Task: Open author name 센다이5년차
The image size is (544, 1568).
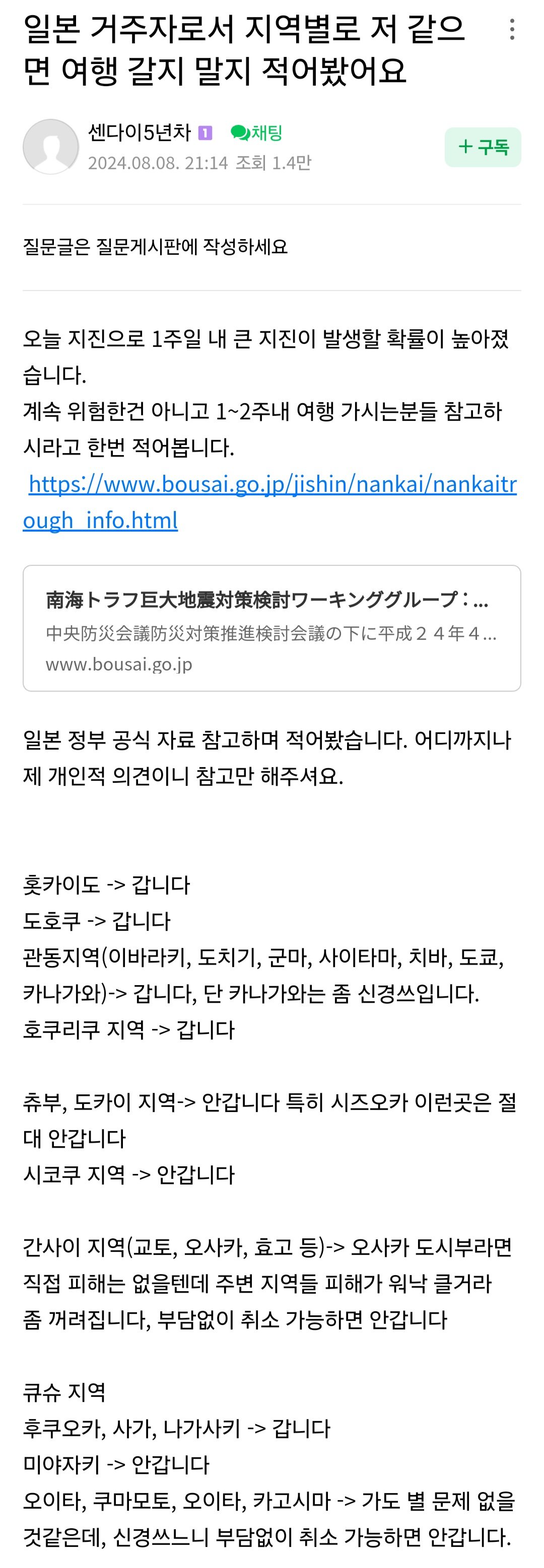Action: point(140,131)
